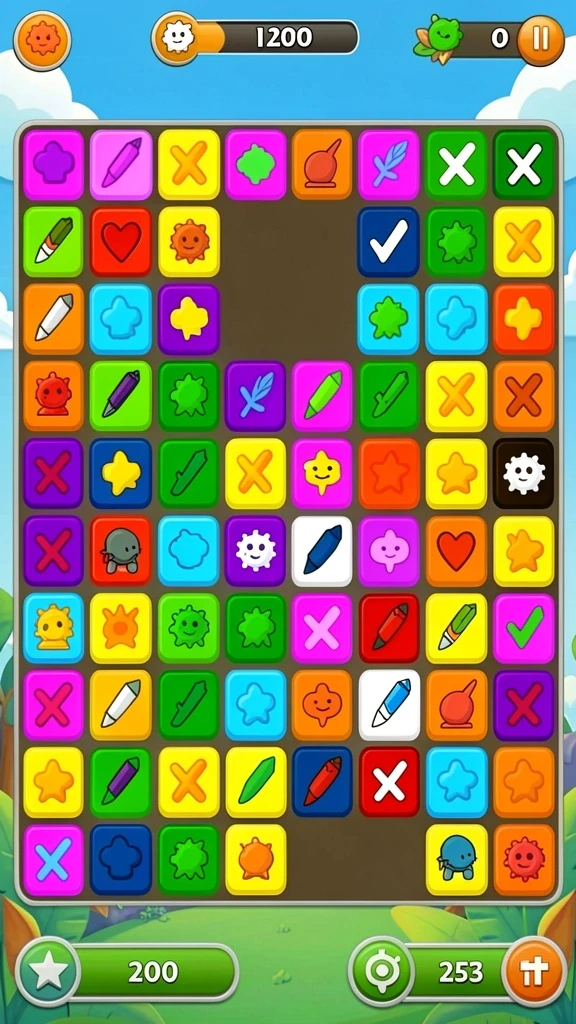Select the navy tile with red crayon
This screenshot has height=1024, width=576.
(x=322, y=782)
